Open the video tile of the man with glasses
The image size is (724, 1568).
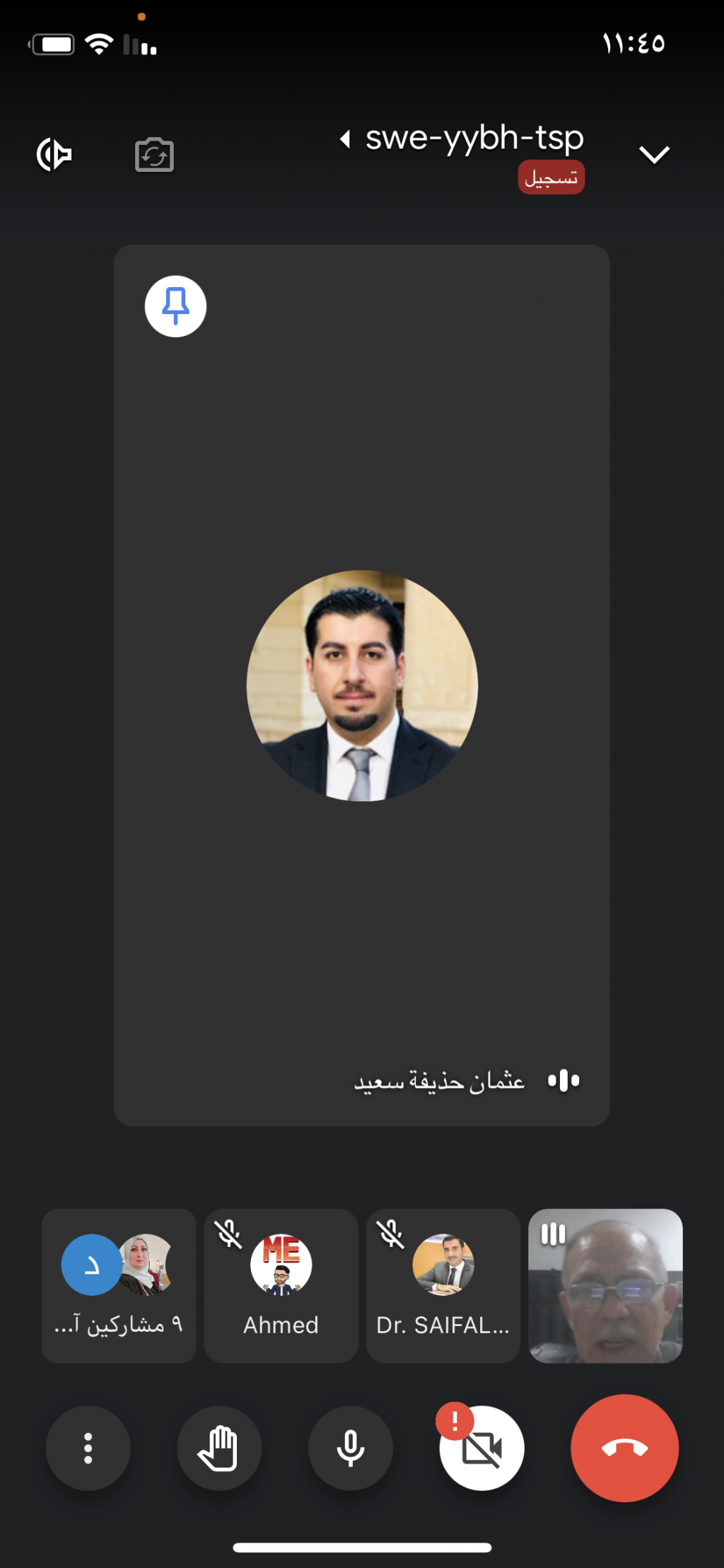605,1285
